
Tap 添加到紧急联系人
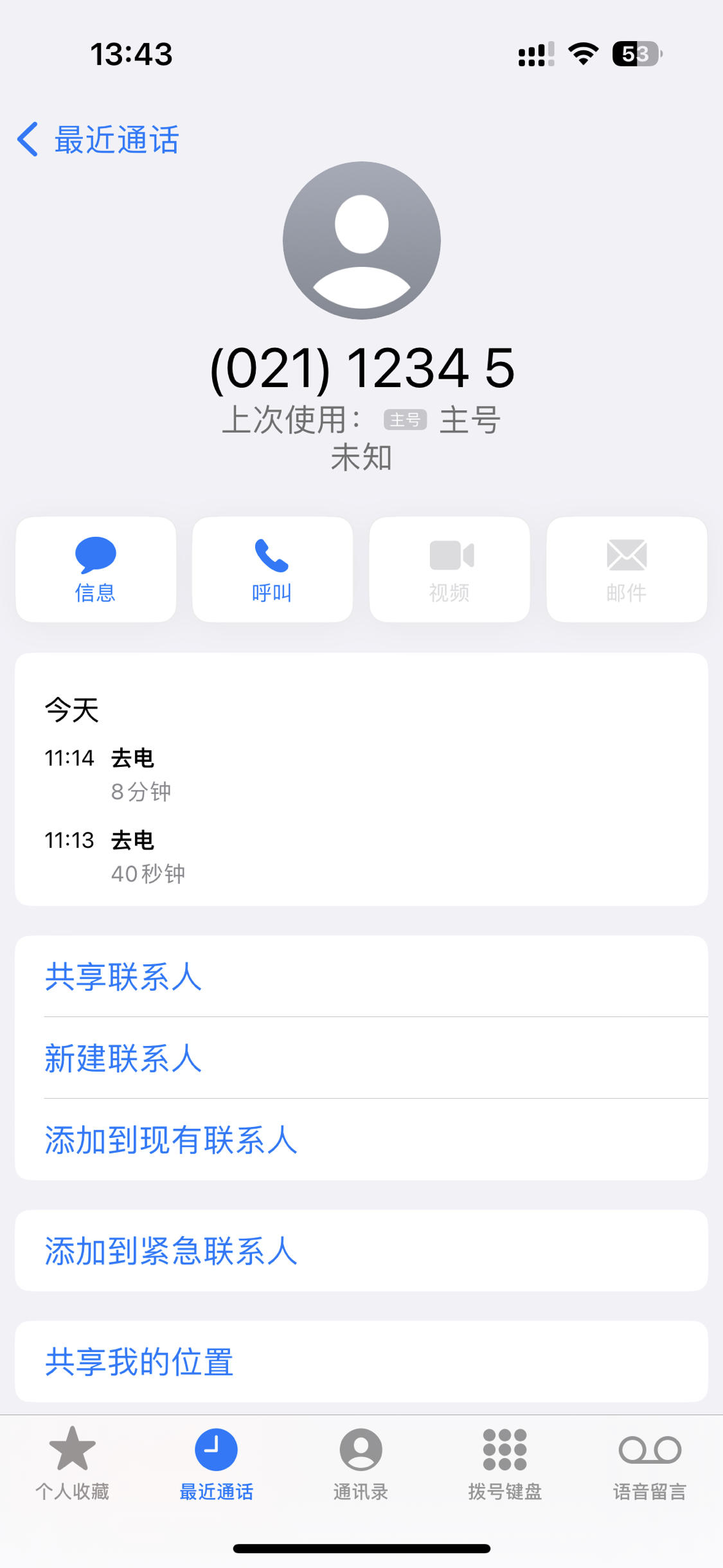[361, 1251]
